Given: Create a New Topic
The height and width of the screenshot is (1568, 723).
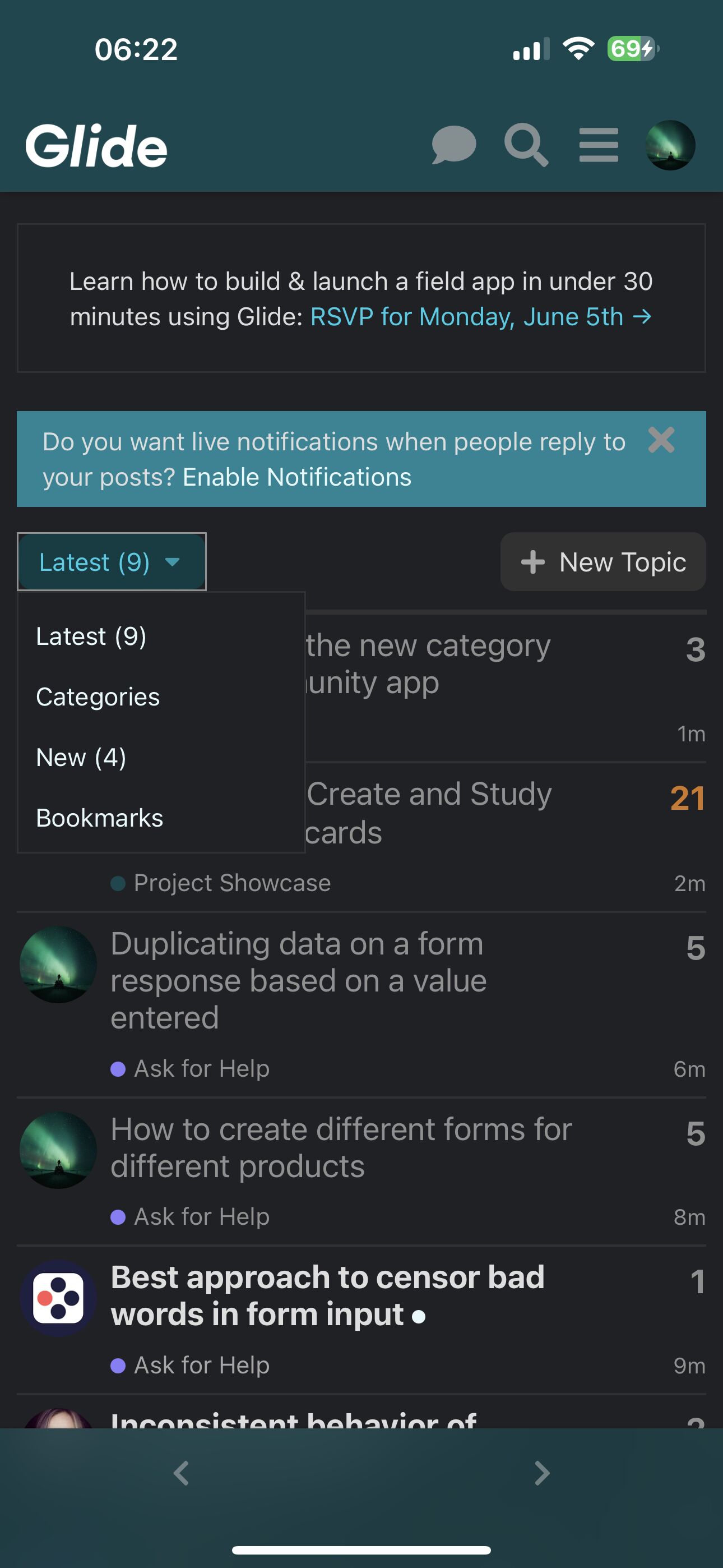Looking at the screenshot, I should pos(603,562).
